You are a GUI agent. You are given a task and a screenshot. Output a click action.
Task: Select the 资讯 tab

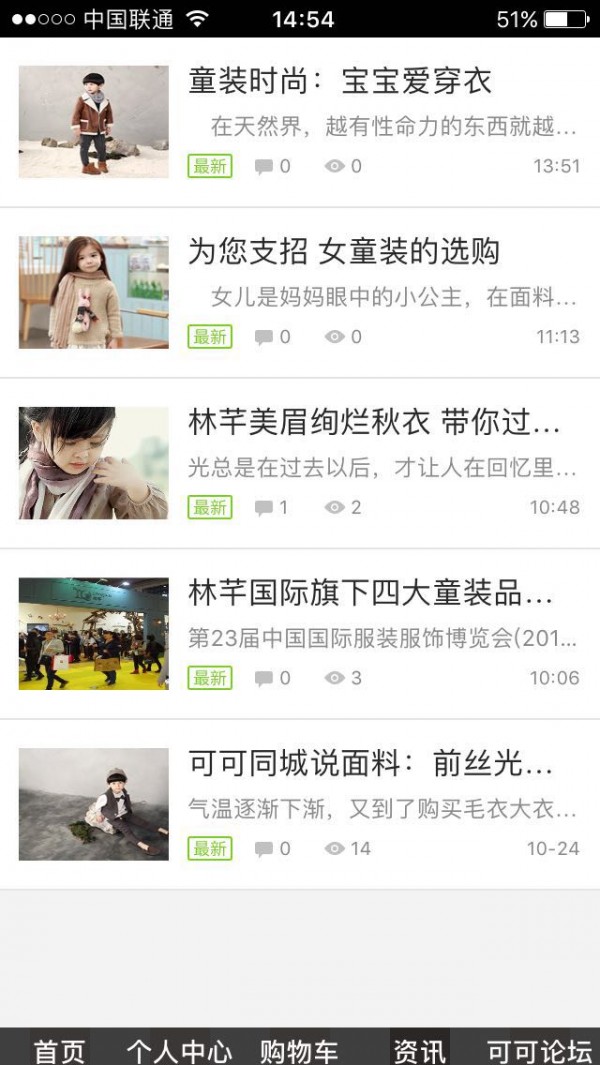click(419, 1050)
